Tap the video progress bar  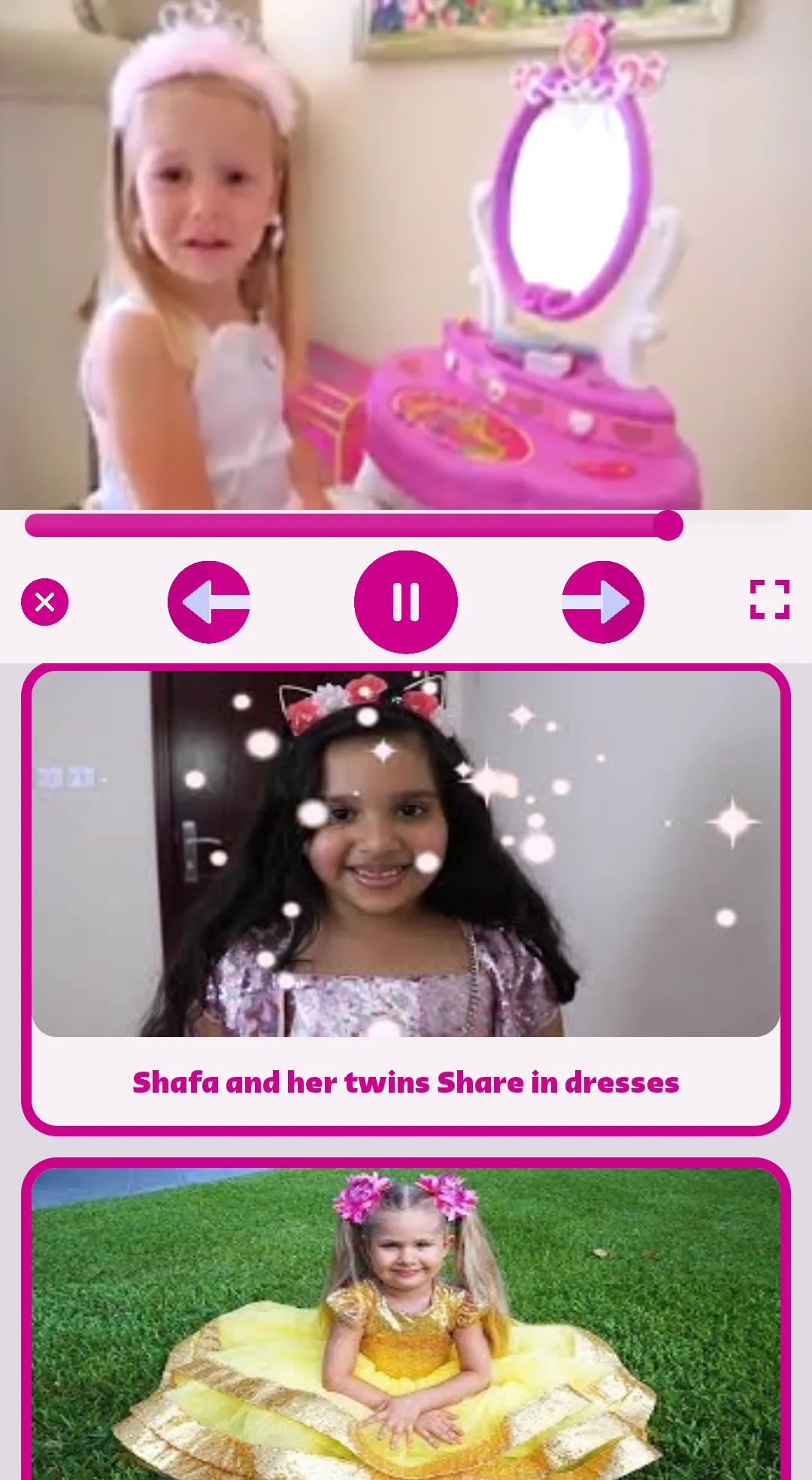pos(353,525)
